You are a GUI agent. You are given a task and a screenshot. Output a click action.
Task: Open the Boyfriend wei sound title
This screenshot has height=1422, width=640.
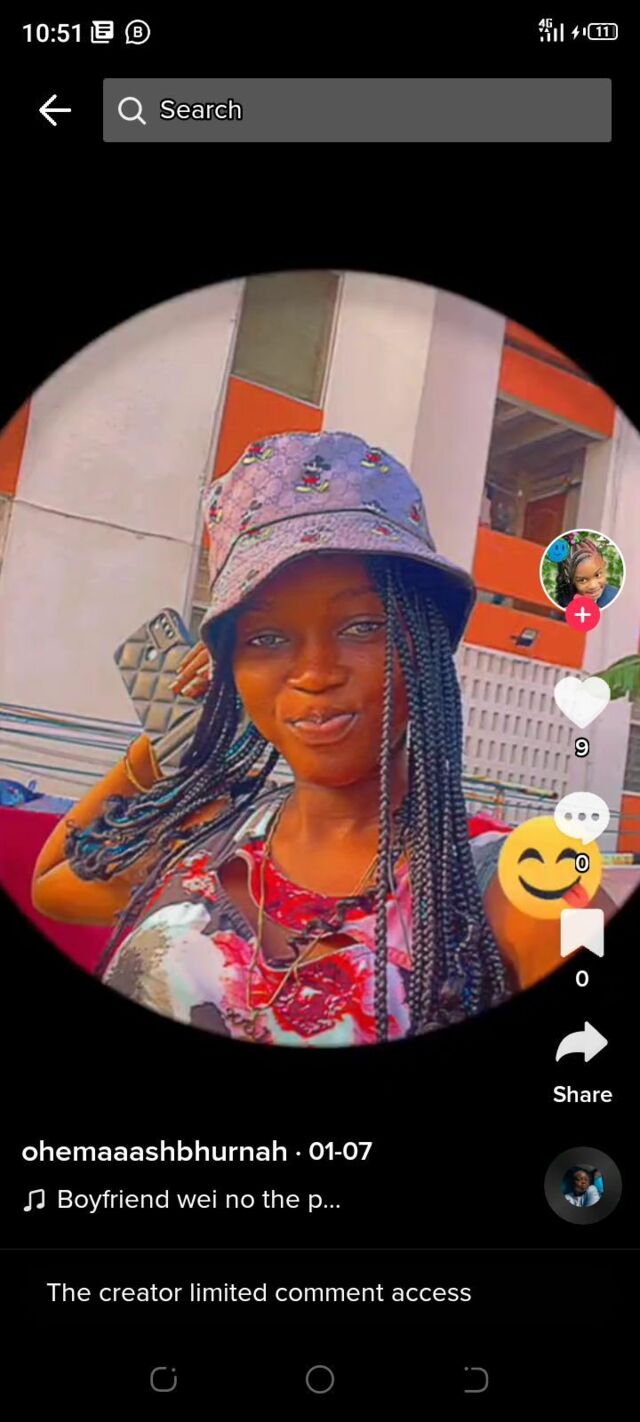pos(198,1199)
